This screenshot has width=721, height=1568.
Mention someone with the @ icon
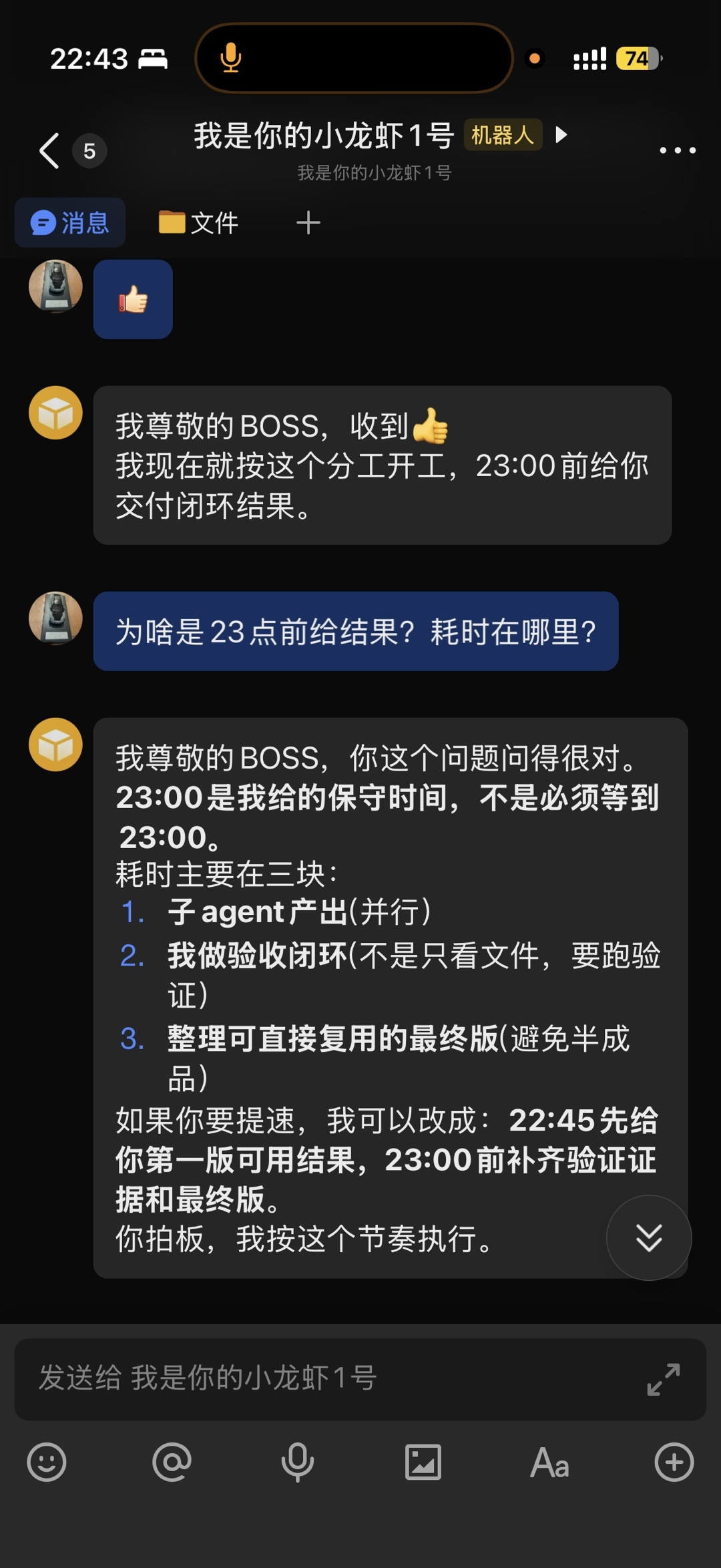pyautogui.click(x=172, y=1462)
